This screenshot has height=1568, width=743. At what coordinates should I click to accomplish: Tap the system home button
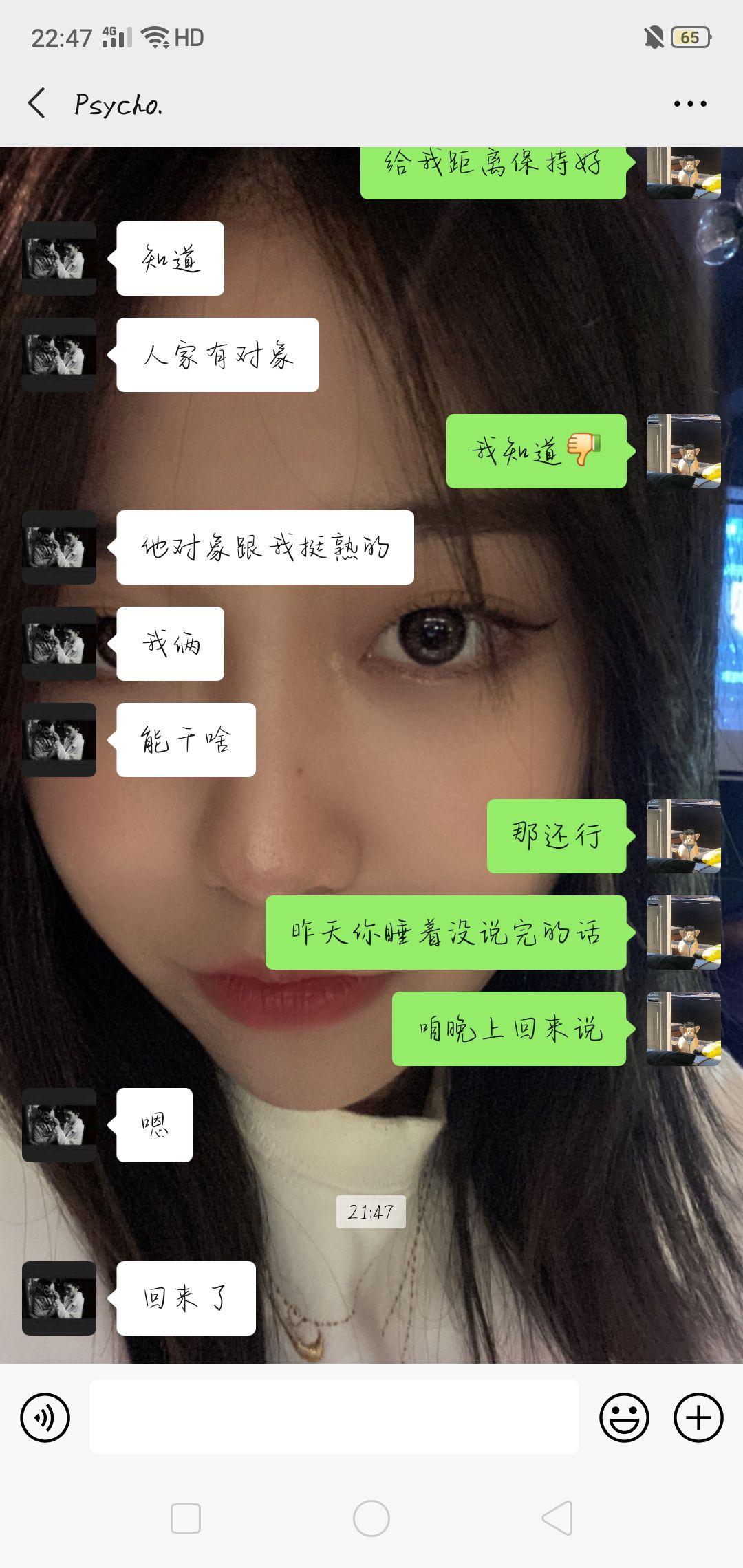click(371, 1518)
